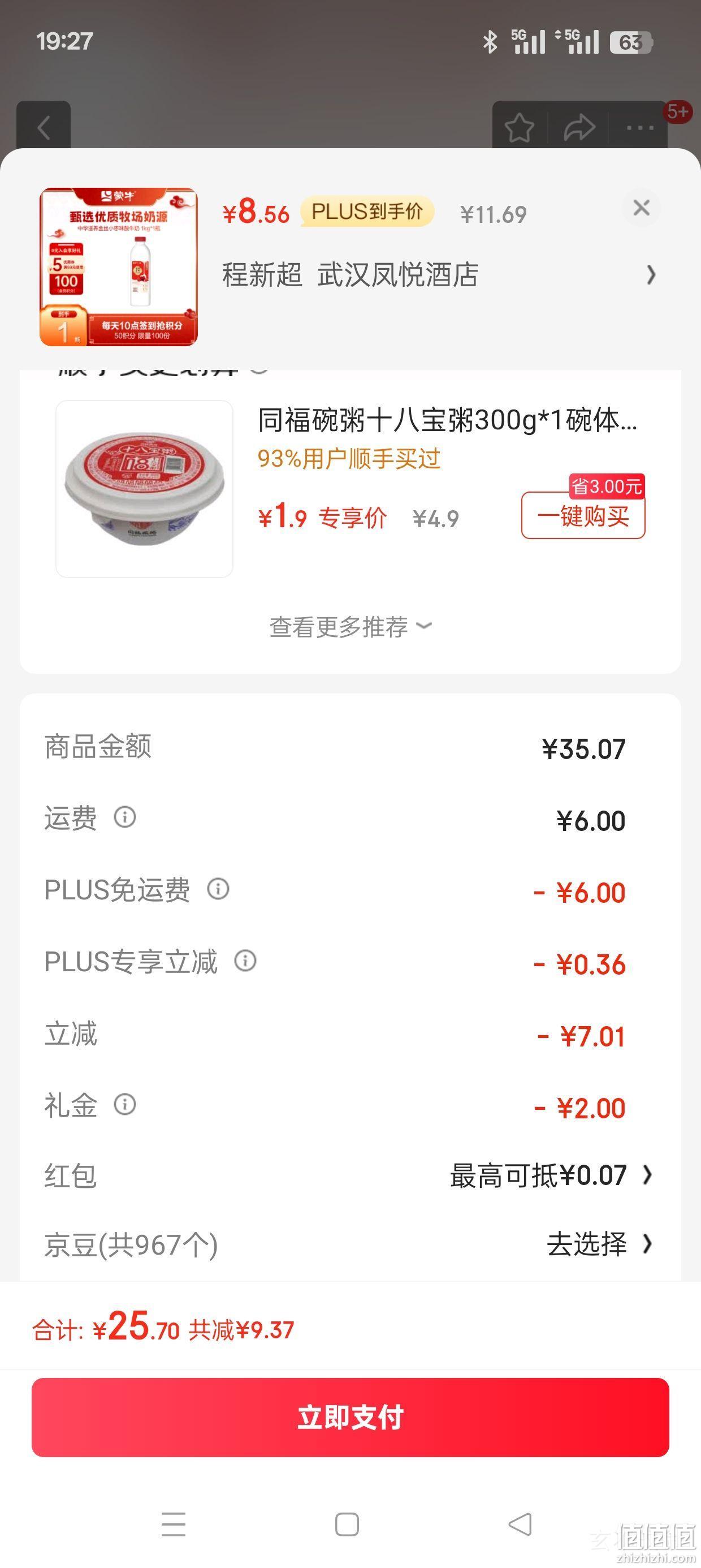This screenshot has height=1568, width=701.
Task: Open 京豆 去选择 row
Action: point(350,1244)
